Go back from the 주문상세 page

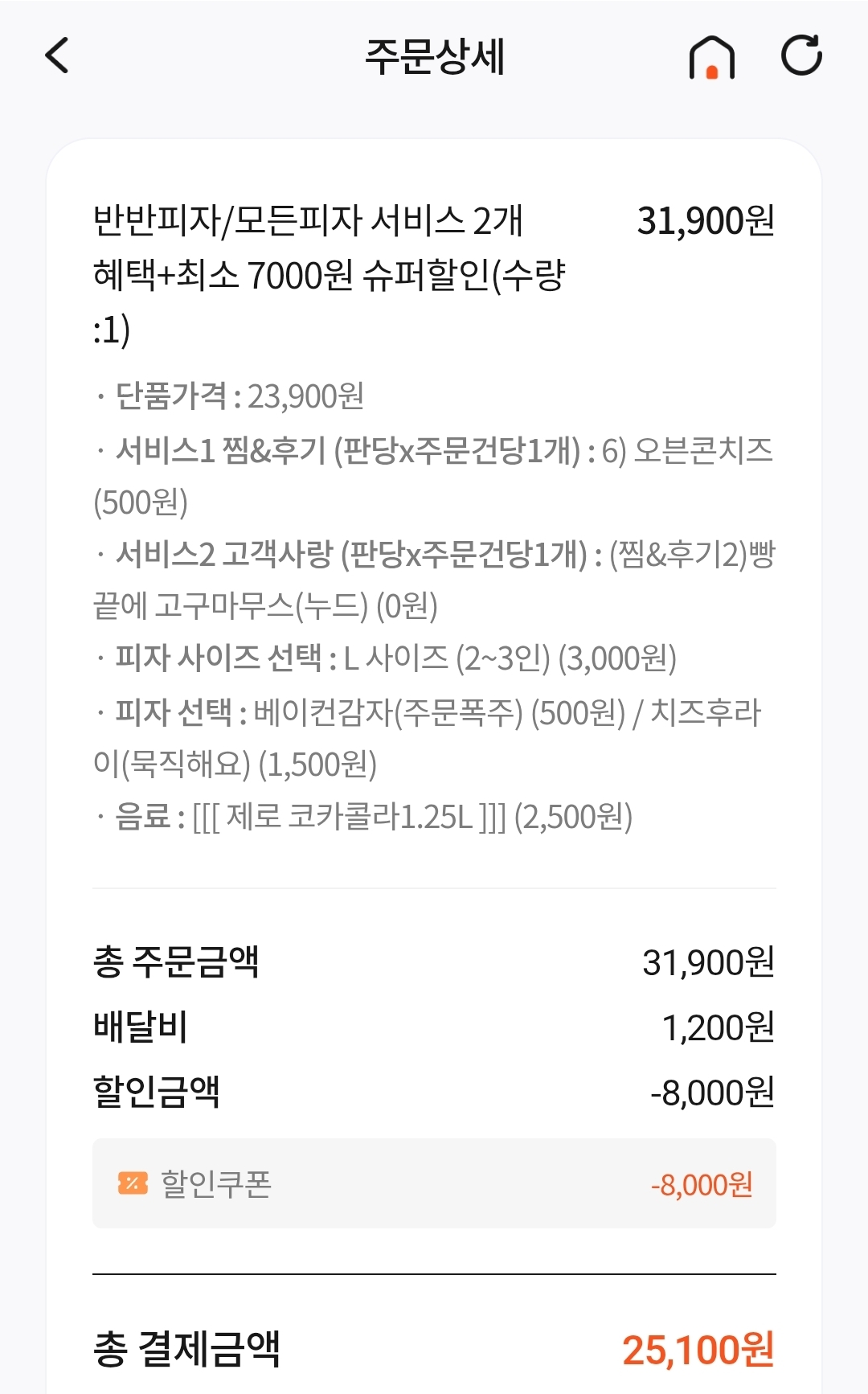(x=57, y=55)
